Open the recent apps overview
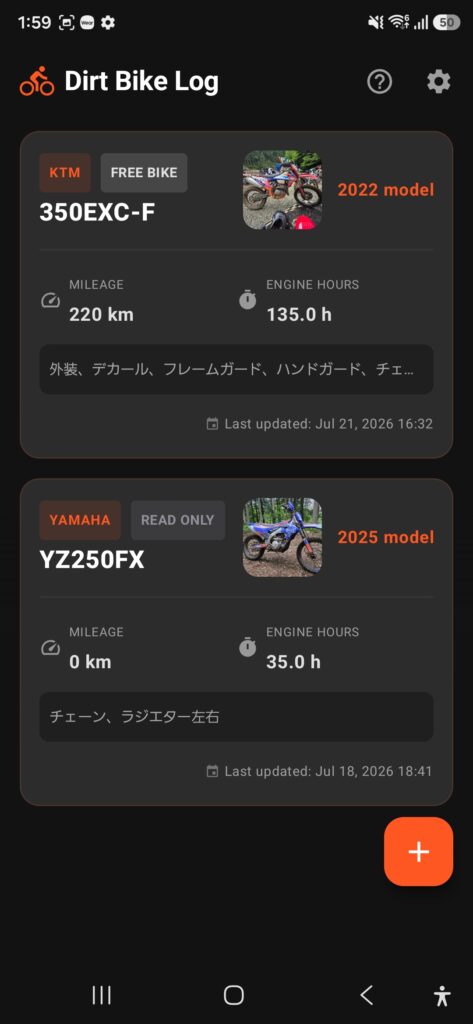Viewport: 473px width, 1024px height. [x=101, y=995]
